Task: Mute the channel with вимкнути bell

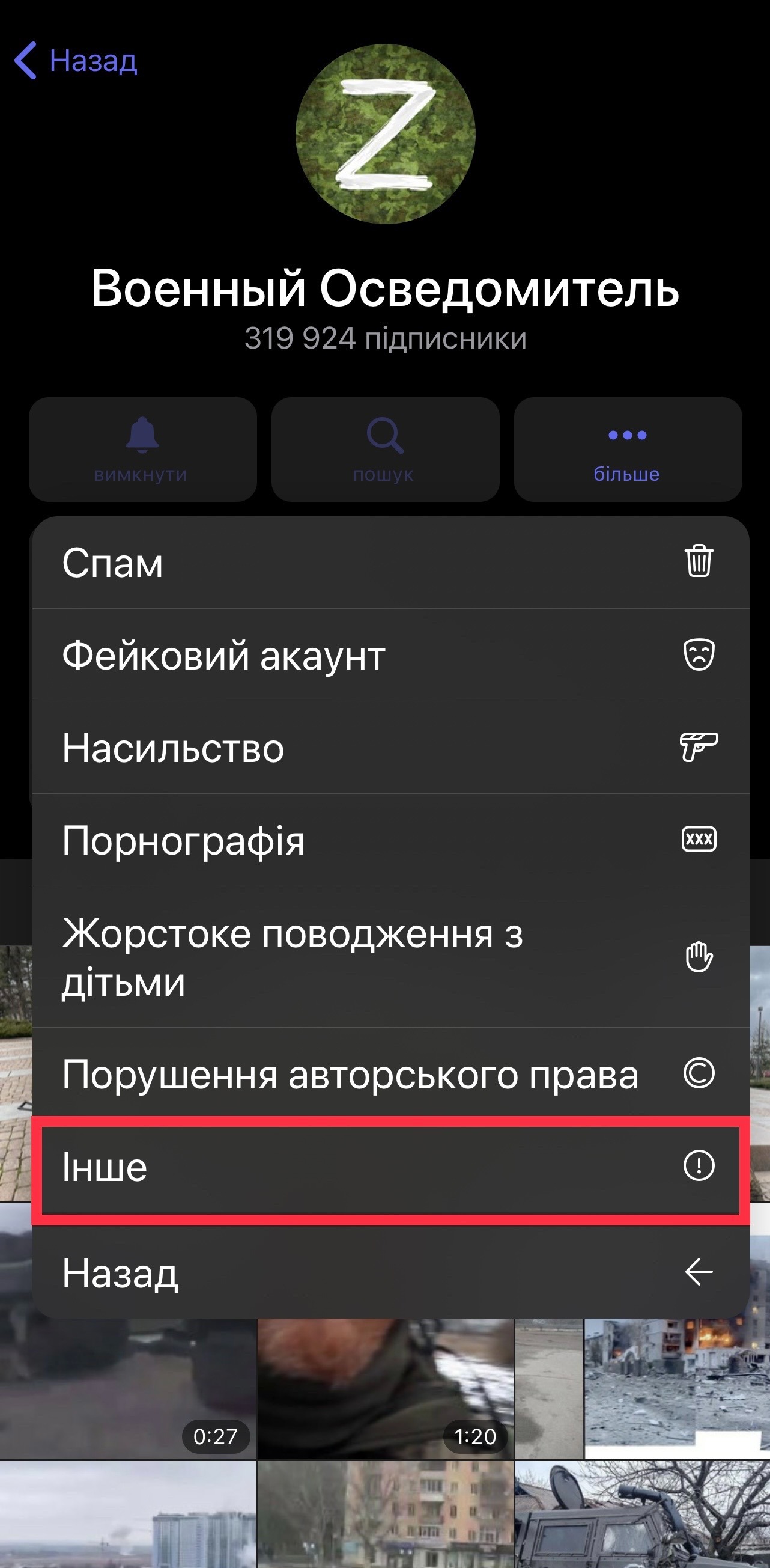Action: pos(143,449)
